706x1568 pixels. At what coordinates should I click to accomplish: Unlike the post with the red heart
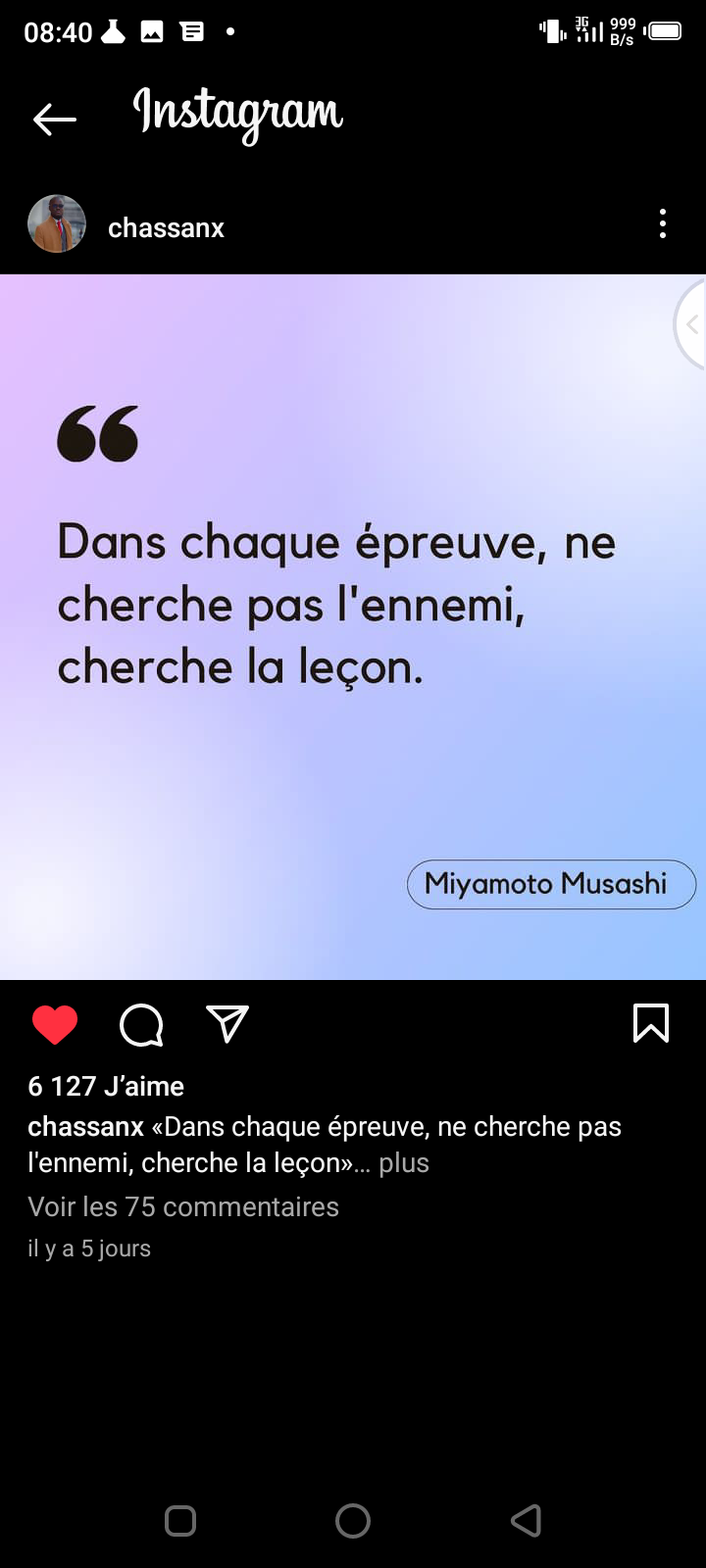pyautogui.click(x=55, y=1024)
